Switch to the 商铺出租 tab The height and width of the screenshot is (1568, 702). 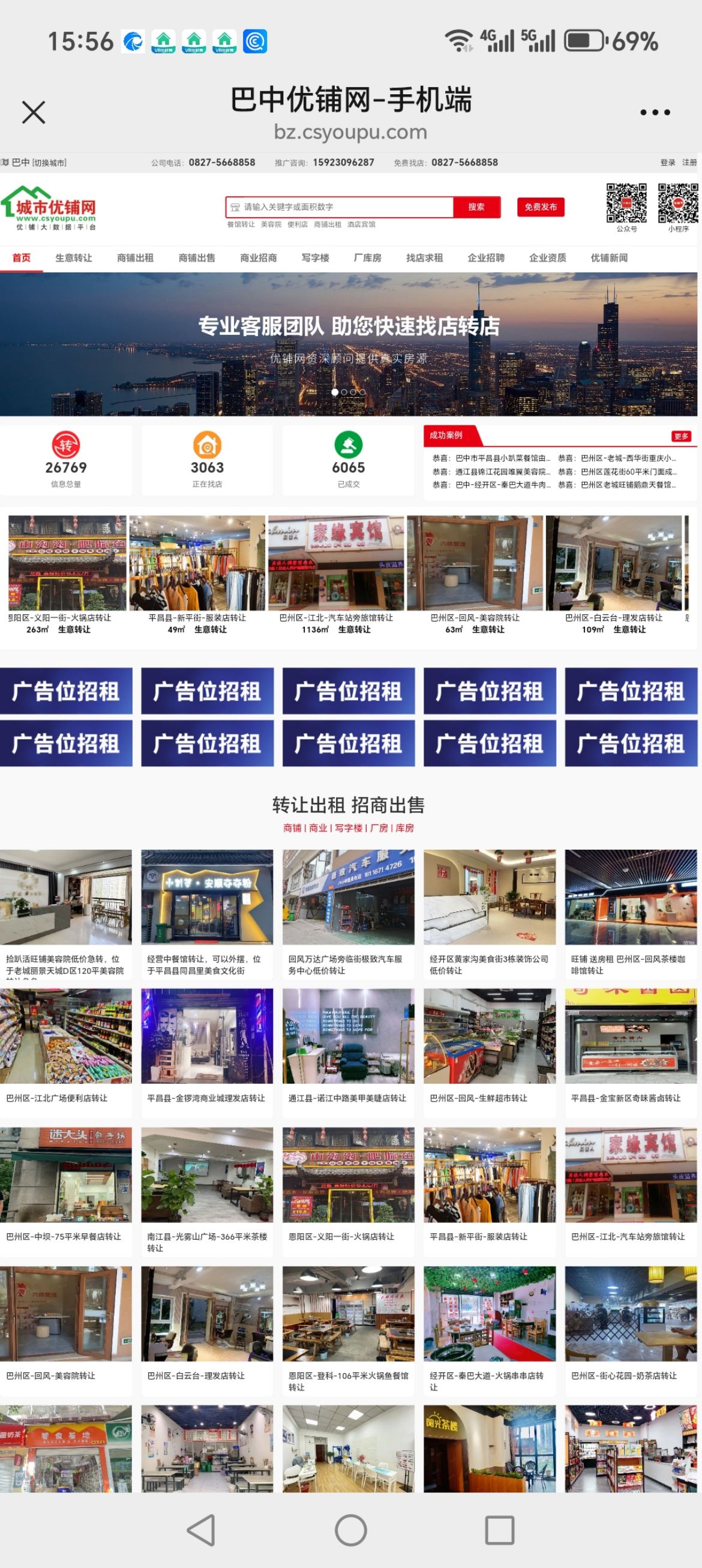(135, 258)
